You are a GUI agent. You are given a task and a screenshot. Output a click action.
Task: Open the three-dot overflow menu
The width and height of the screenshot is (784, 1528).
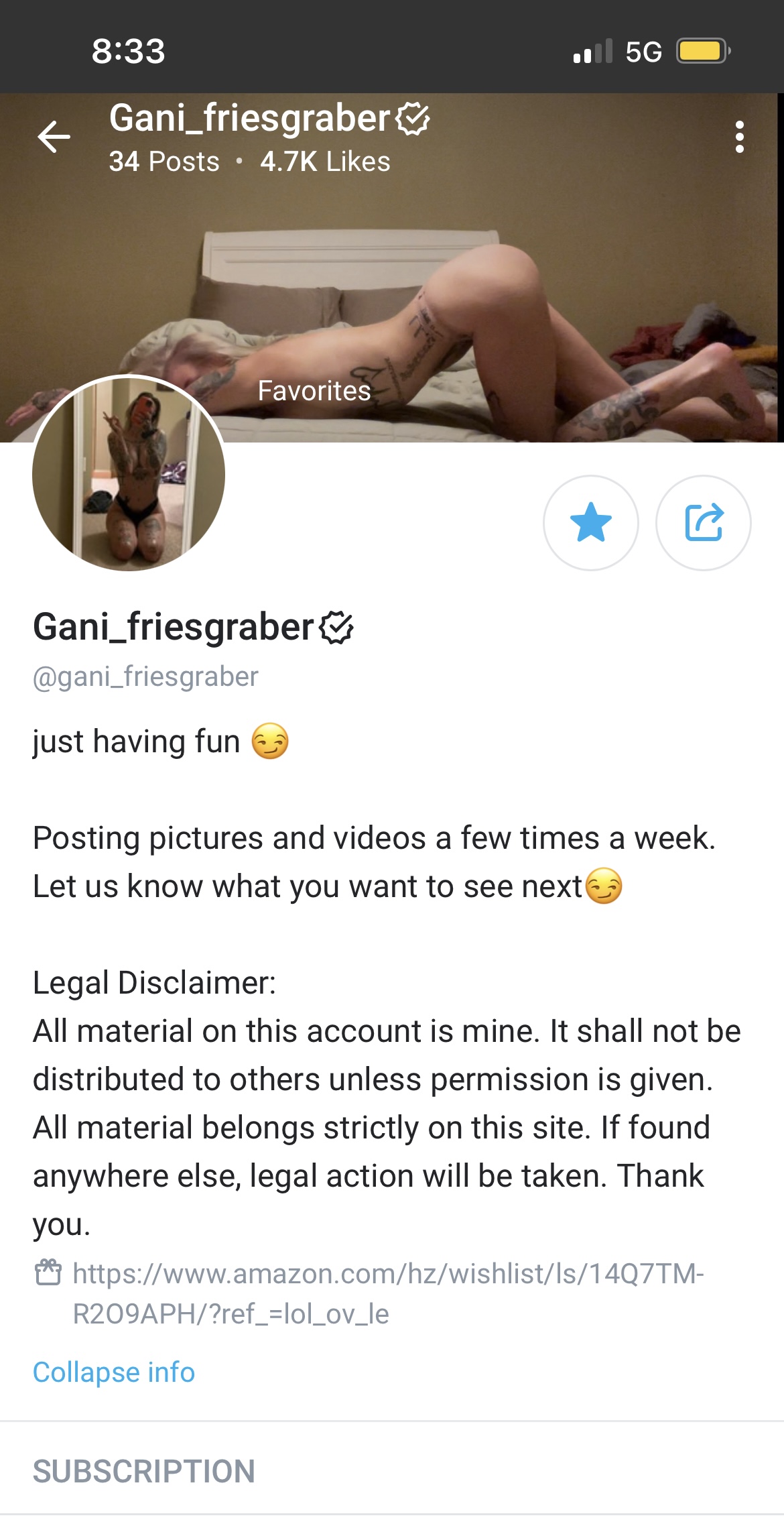click(x=739, y=137)
